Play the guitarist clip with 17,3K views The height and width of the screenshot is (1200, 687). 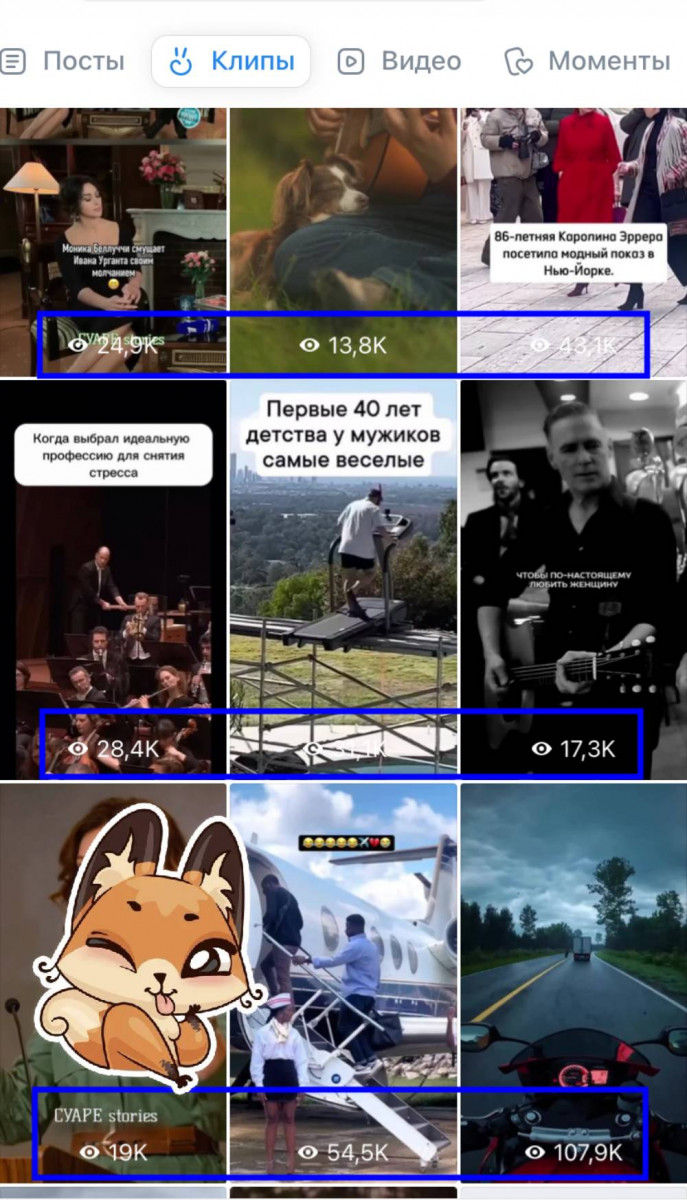tap(573, 580)
